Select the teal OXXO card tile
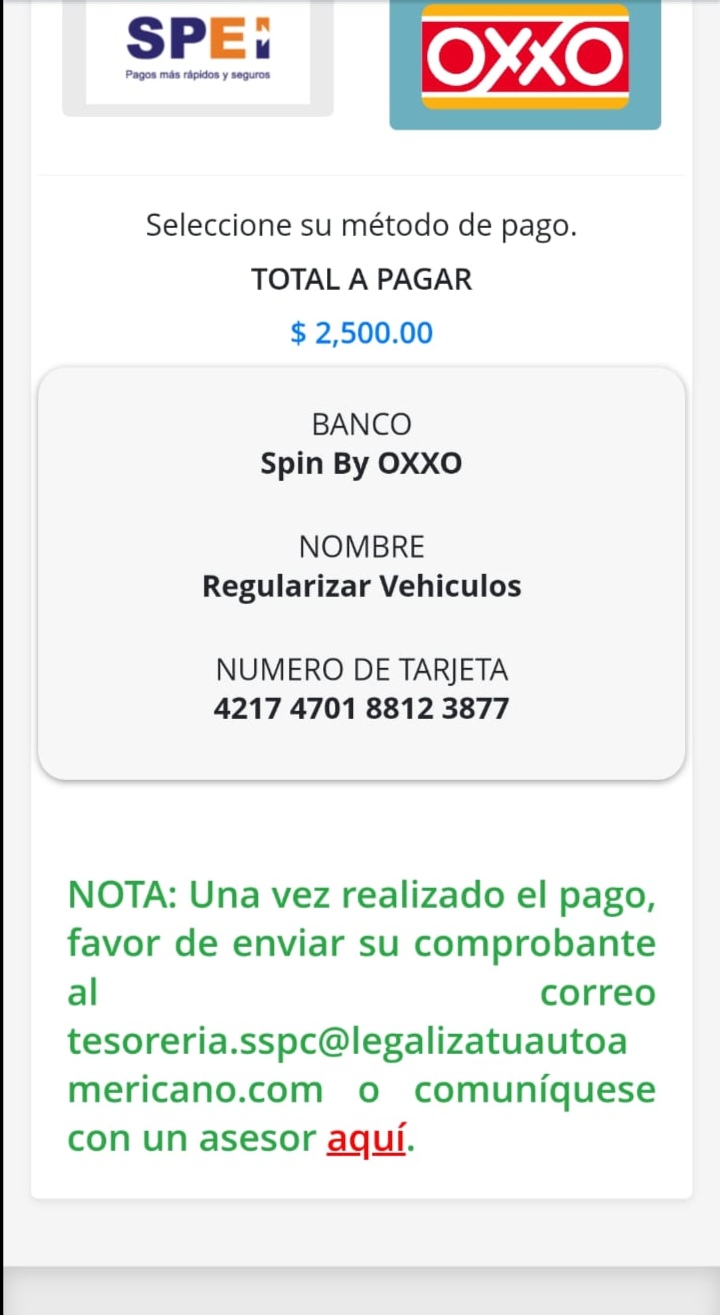Screen dimensions: 720x1315 [524, 62]
